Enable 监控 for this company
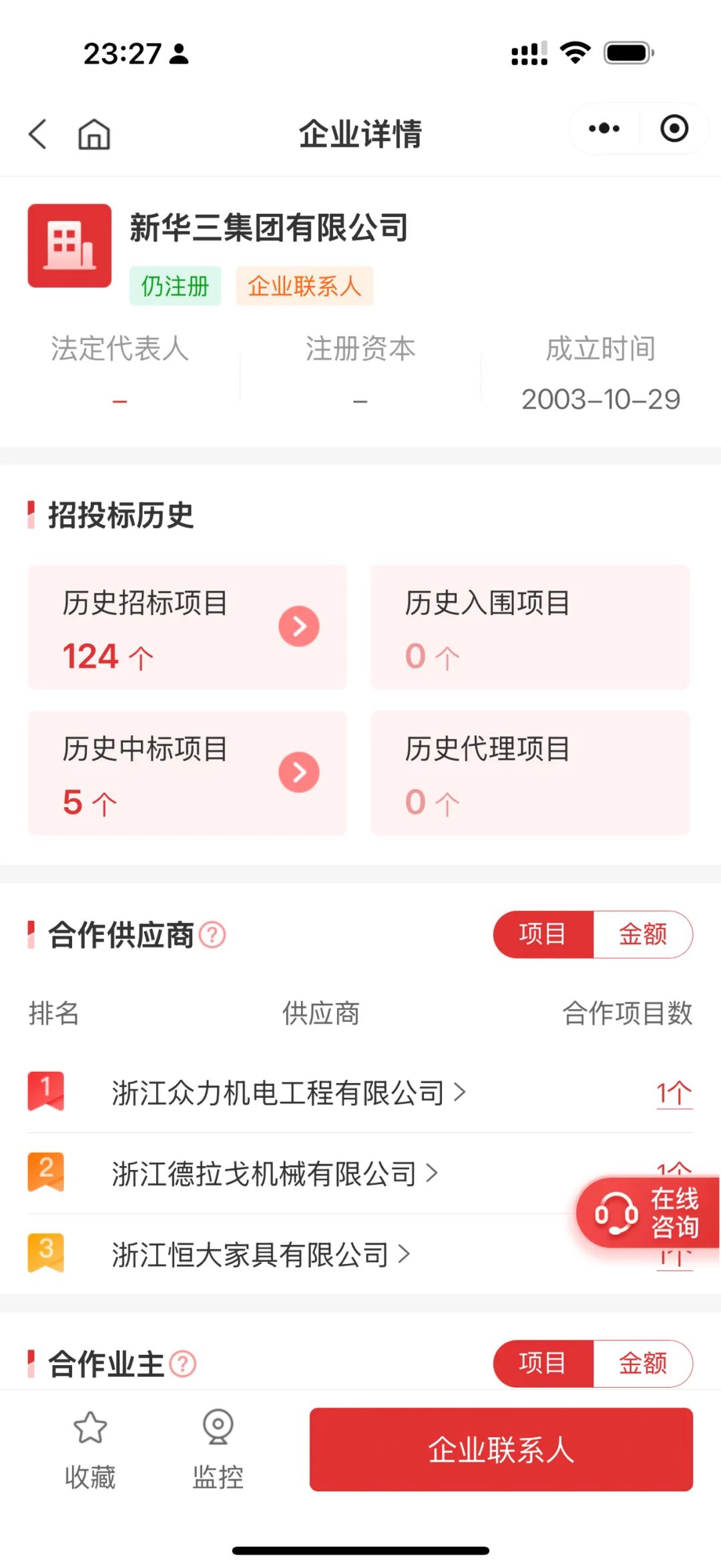 [218, 1449]
